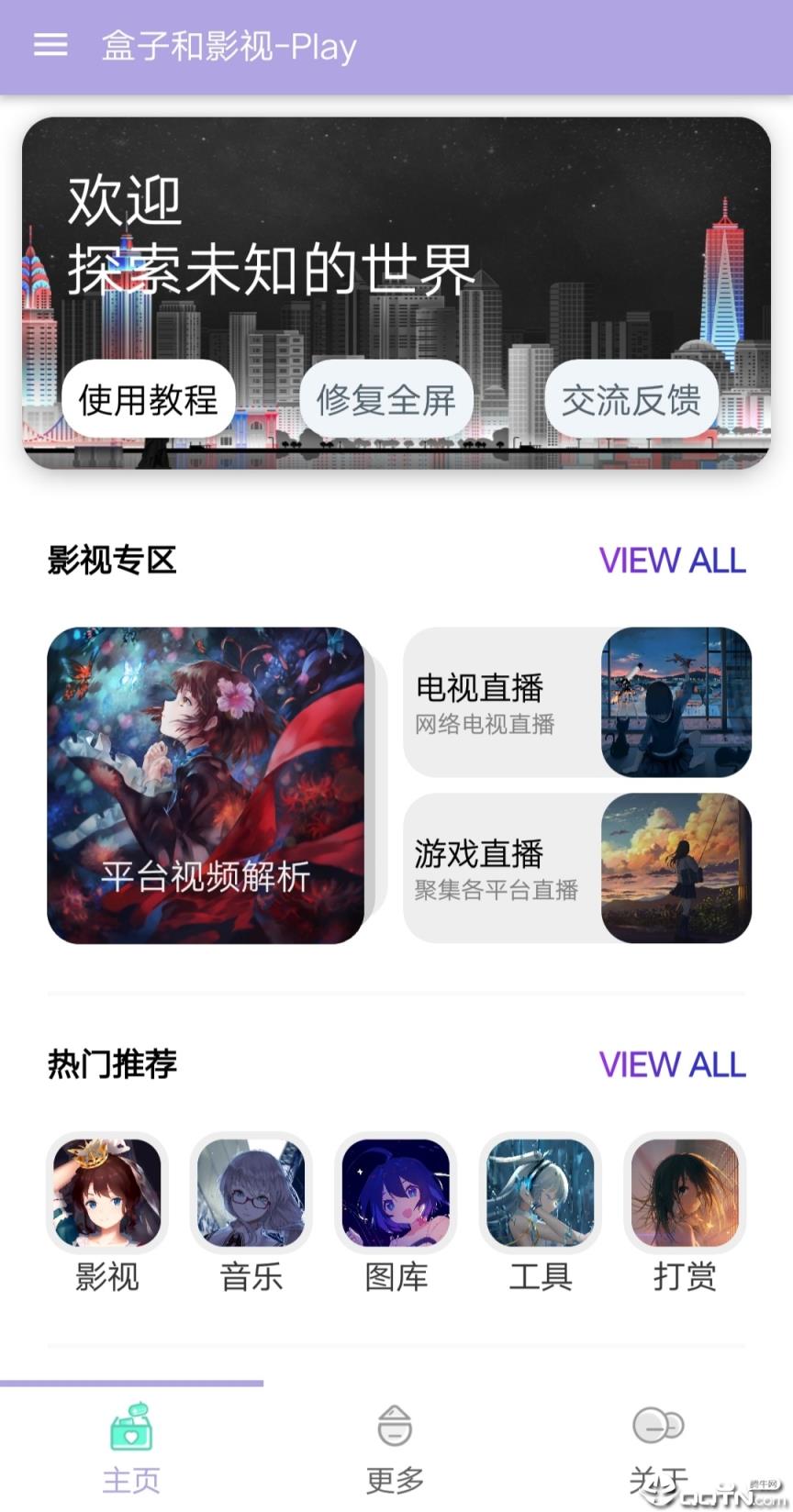
Task: Select the 音乐 (music) icon
Action: pos(251,1193)
